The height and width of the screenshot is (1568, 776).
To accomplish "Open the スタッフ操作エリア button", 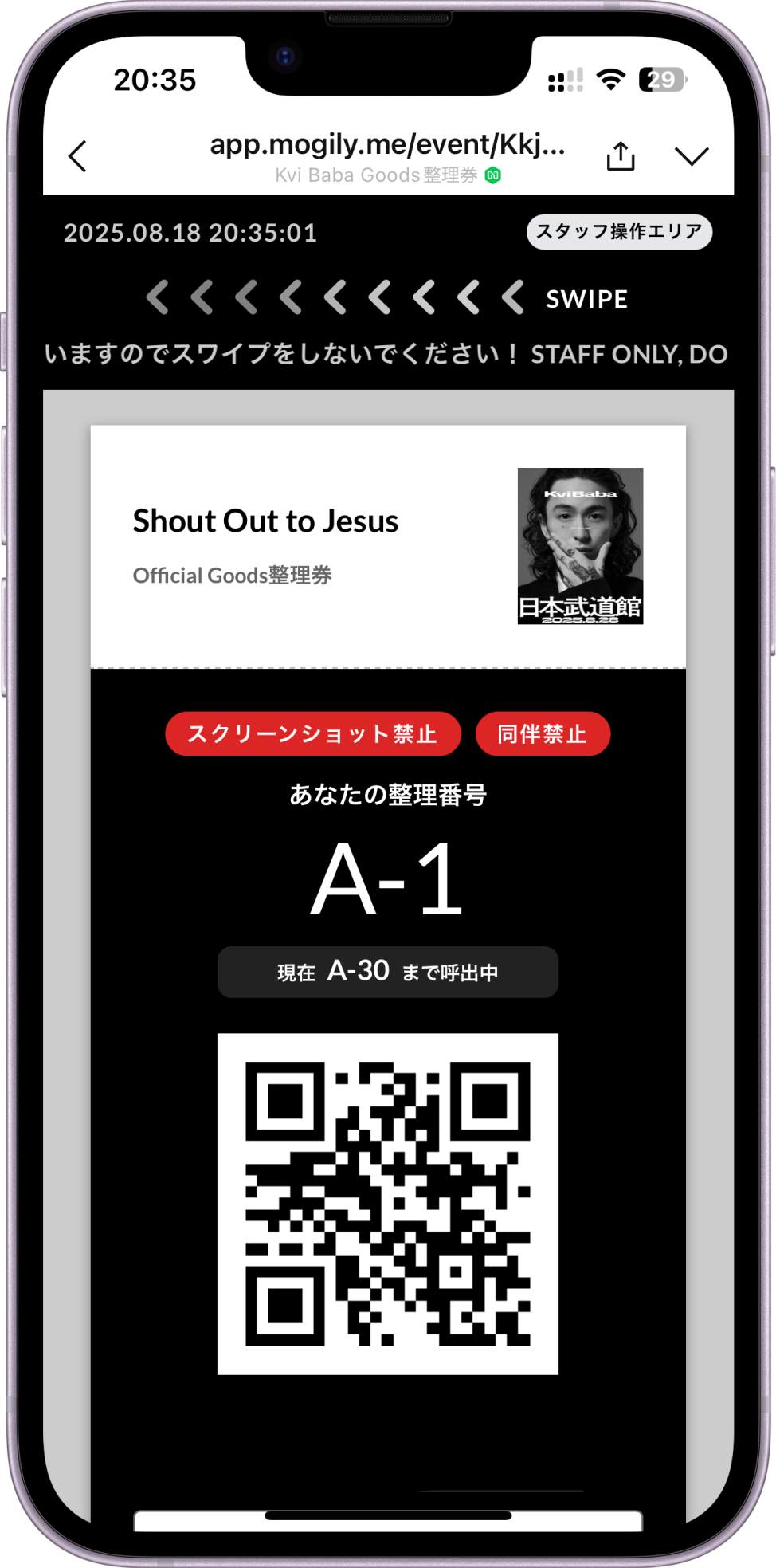I will pyautogui.click(x=618, y=232).
